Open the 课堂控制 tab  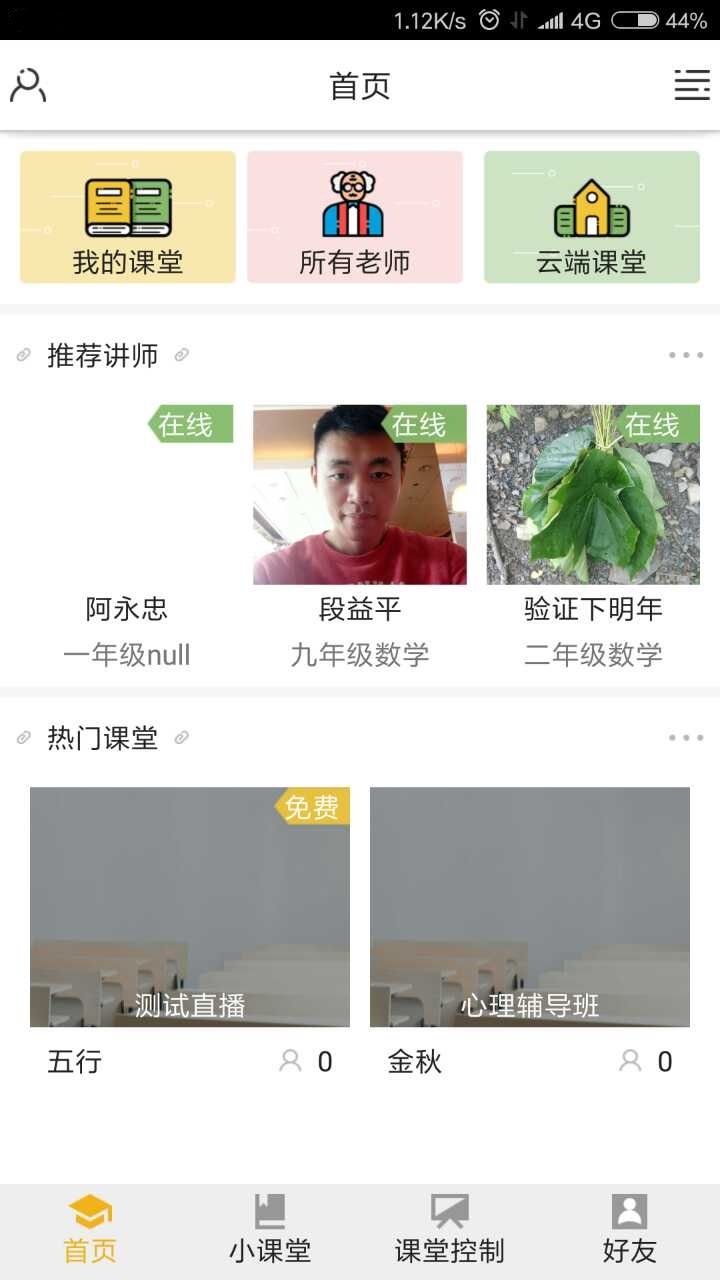[450, 1230]
